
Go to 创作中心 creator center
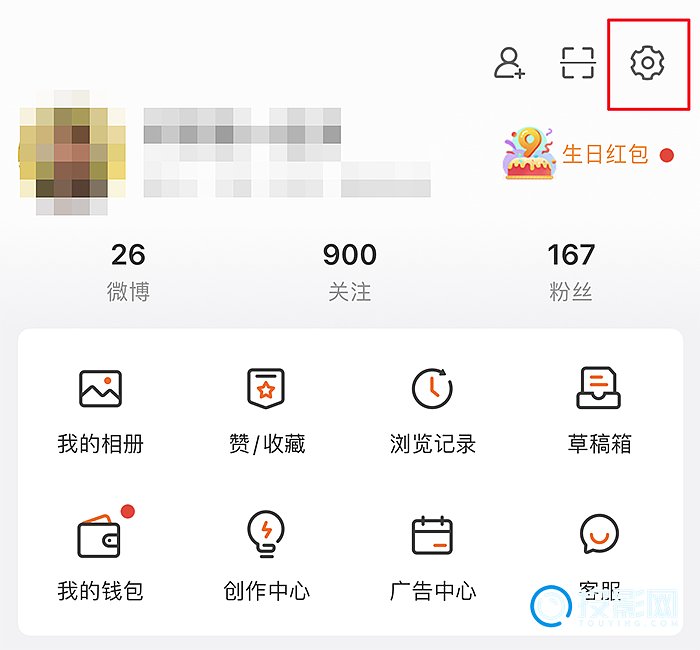point(266,555)
